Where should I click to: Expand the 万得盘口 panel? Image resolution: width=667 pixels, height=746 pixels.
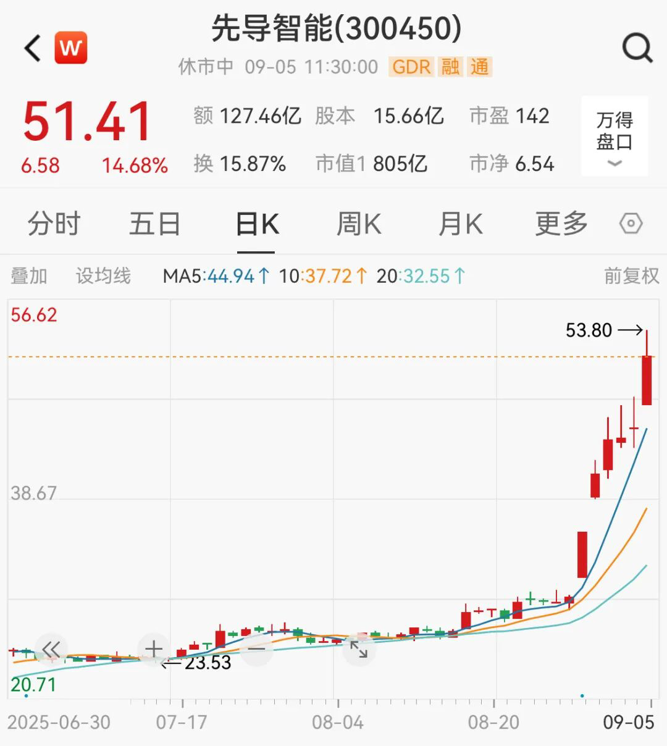615,140
